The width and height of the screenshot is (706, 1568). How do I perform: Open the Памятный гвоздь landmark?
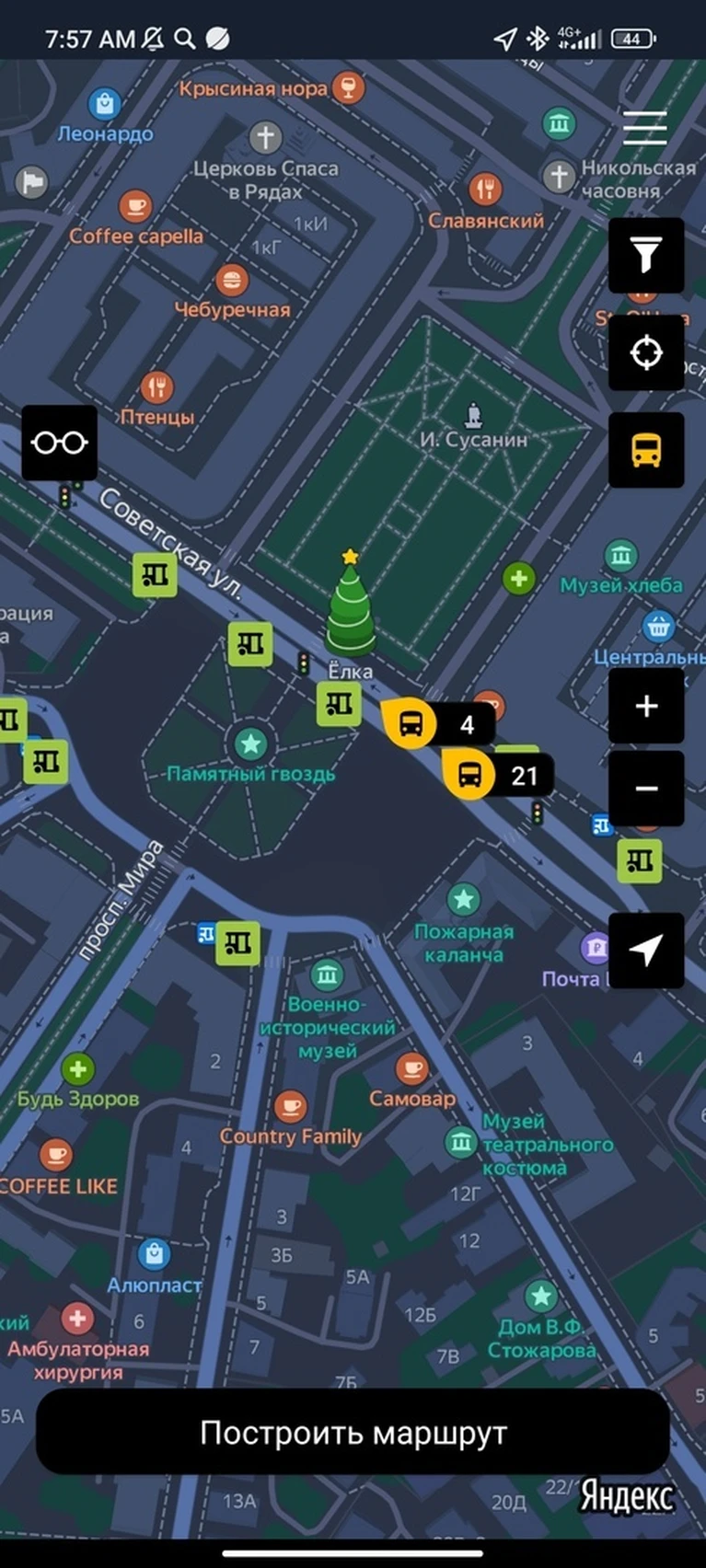pyautogui.click(x=250, y=744)
